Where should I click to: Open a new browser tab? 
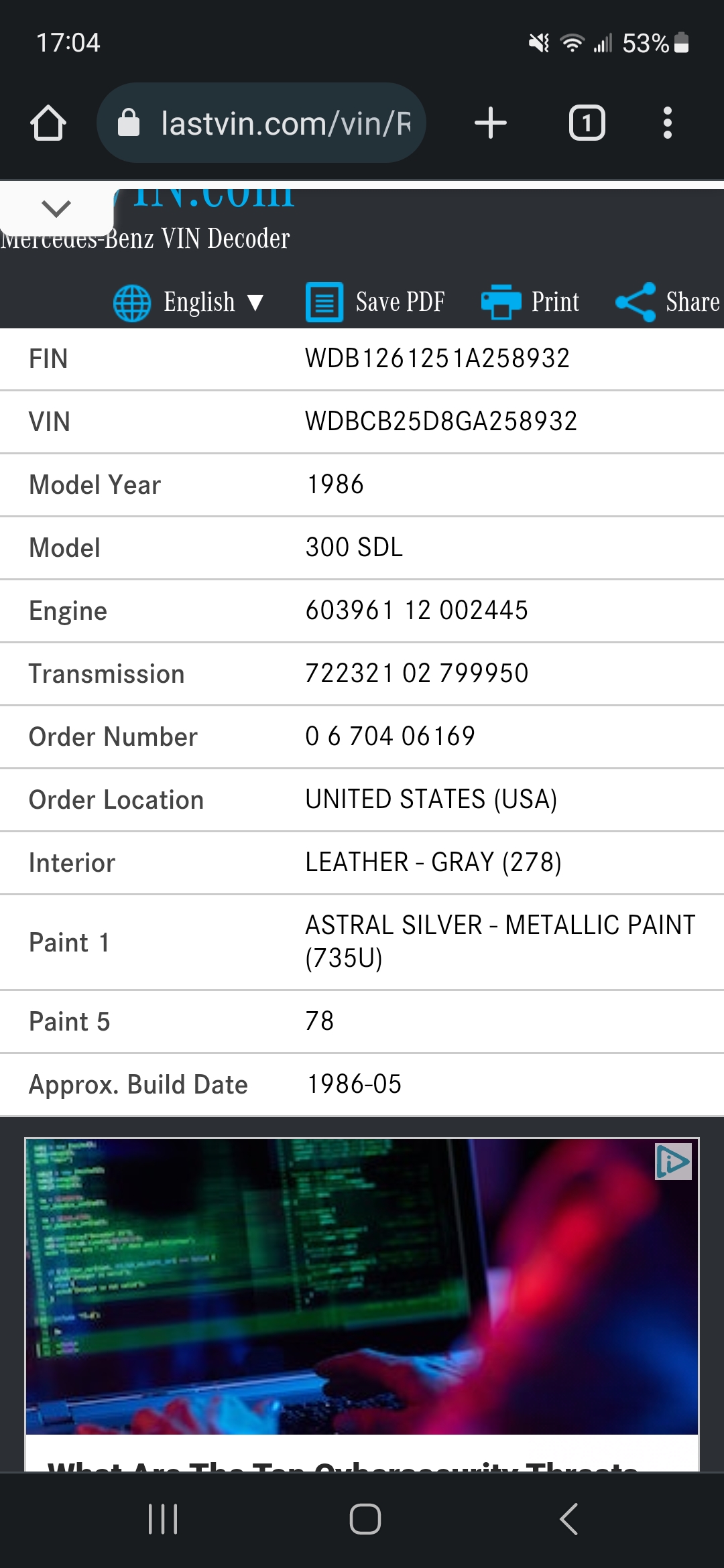490,123
